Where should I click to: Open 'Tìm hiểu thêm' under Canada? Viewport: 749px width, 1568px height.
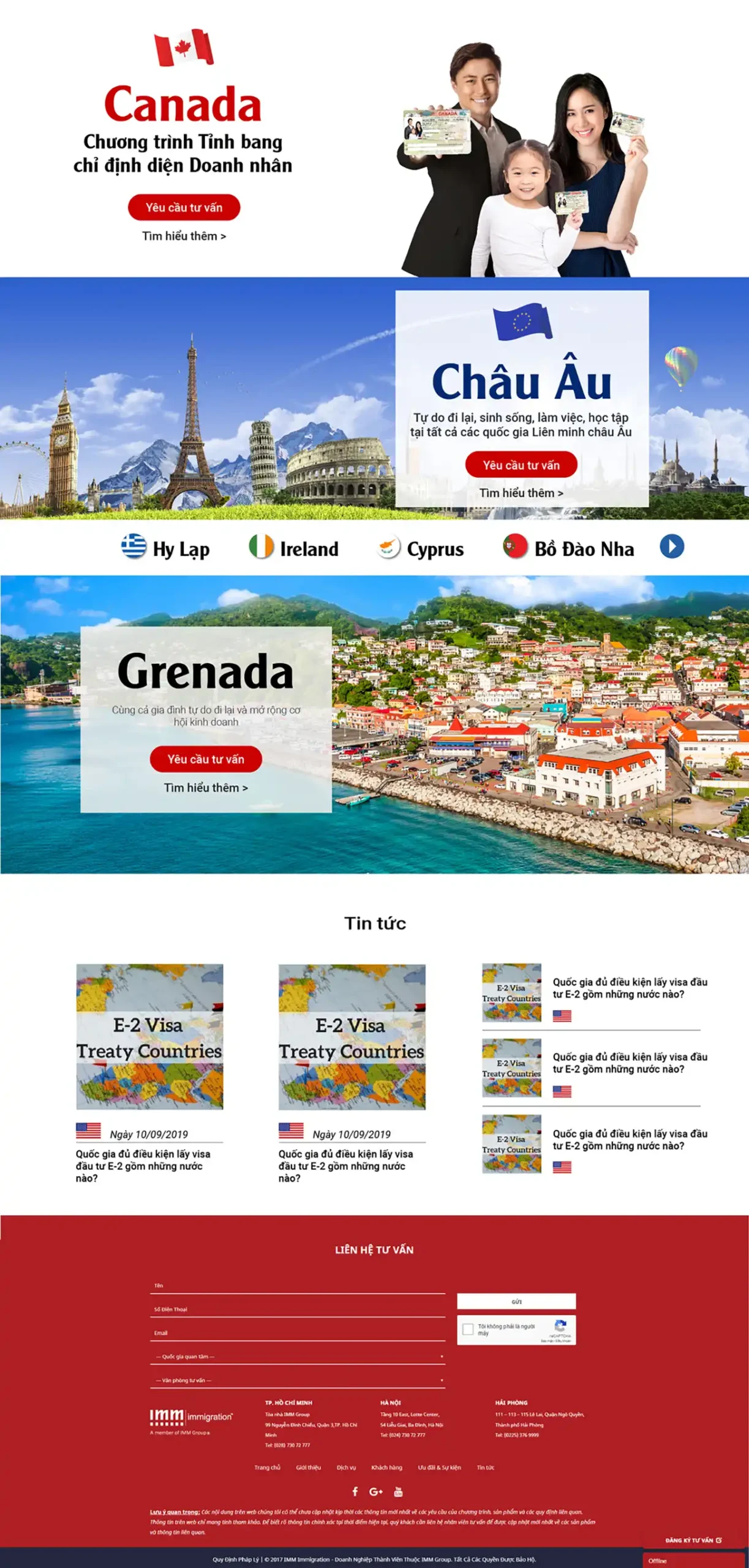184,236
